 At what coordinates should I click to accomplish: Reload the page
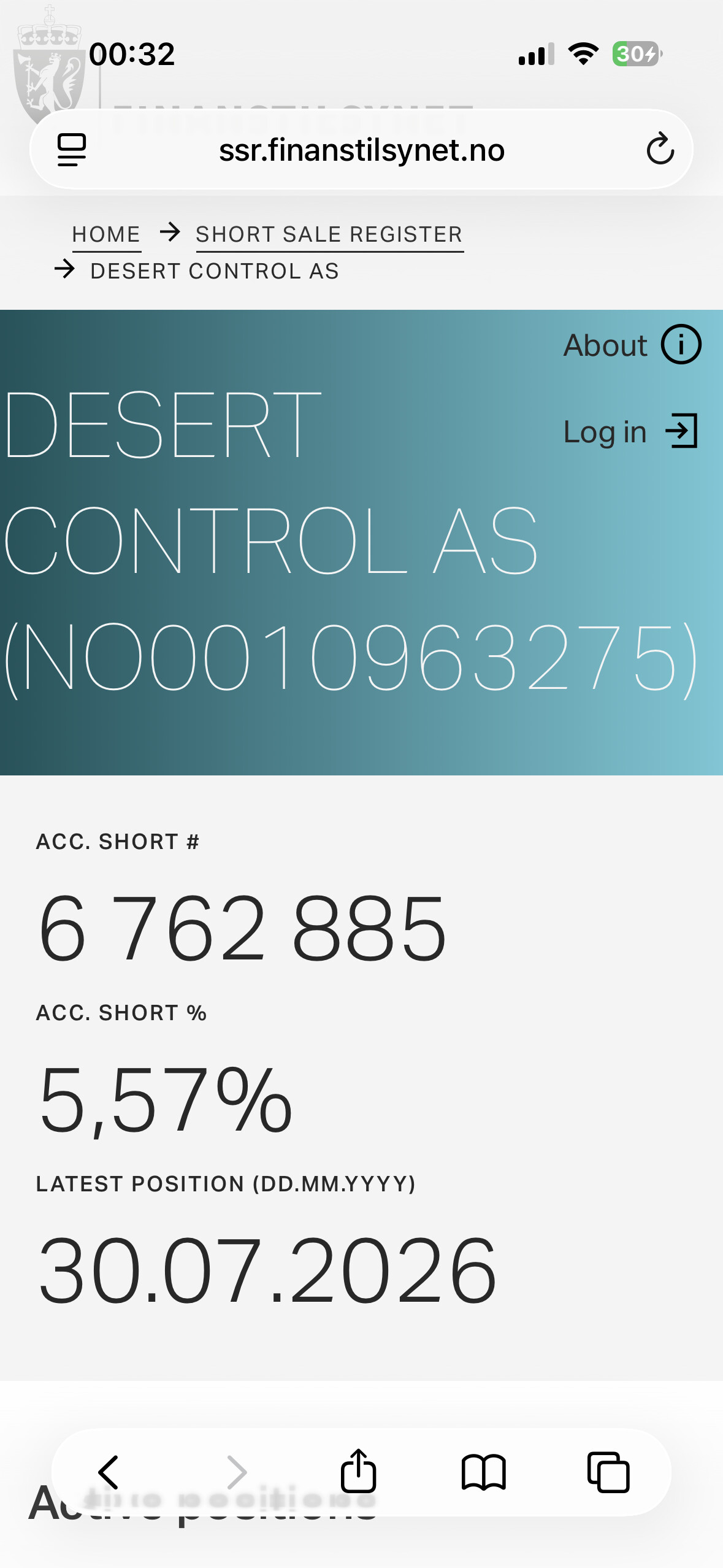point(660,149)
